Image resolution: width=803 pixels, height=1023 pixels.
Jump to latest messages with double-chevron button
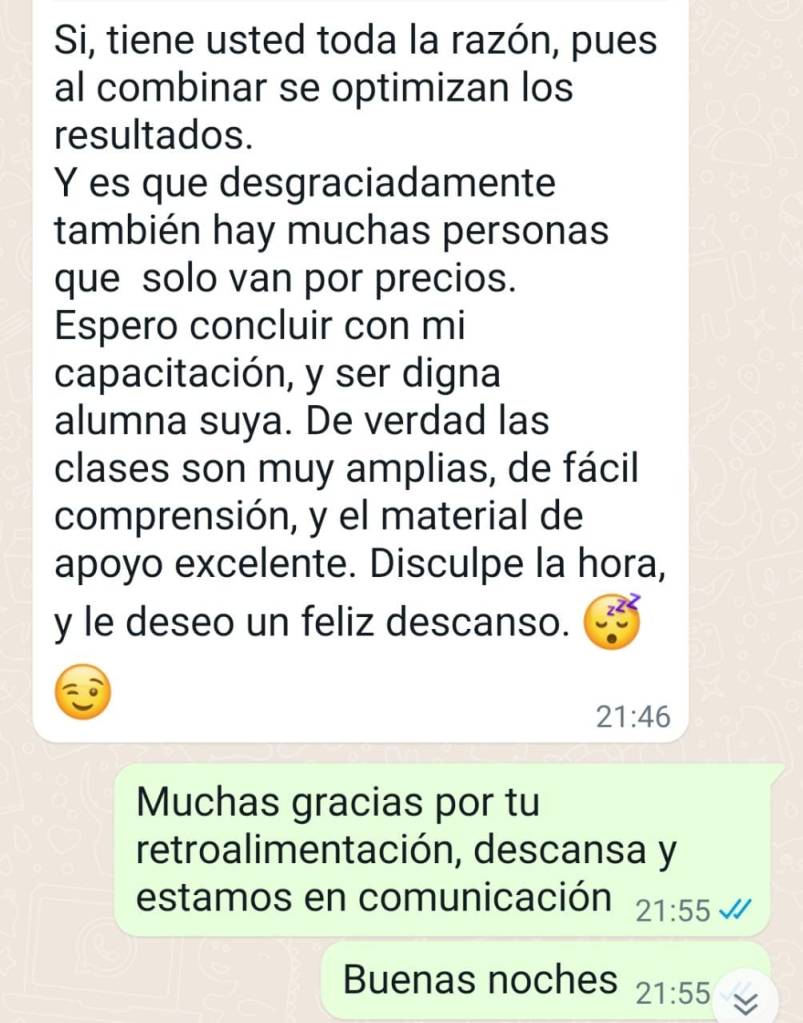(746, 1001)
